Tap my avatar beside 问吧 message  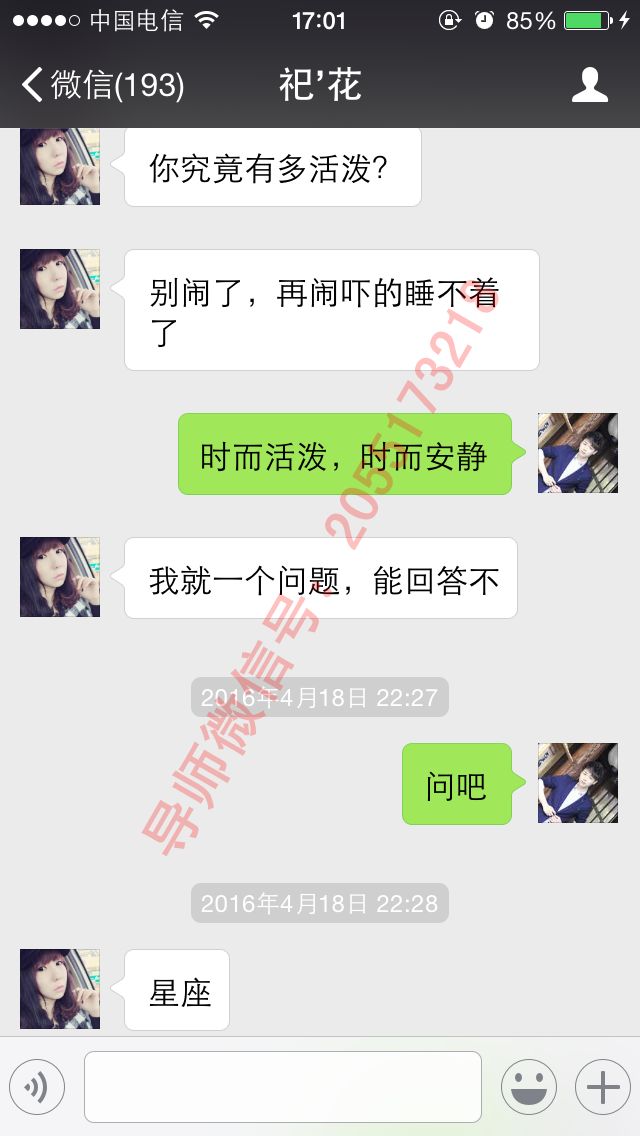(577, 783)
